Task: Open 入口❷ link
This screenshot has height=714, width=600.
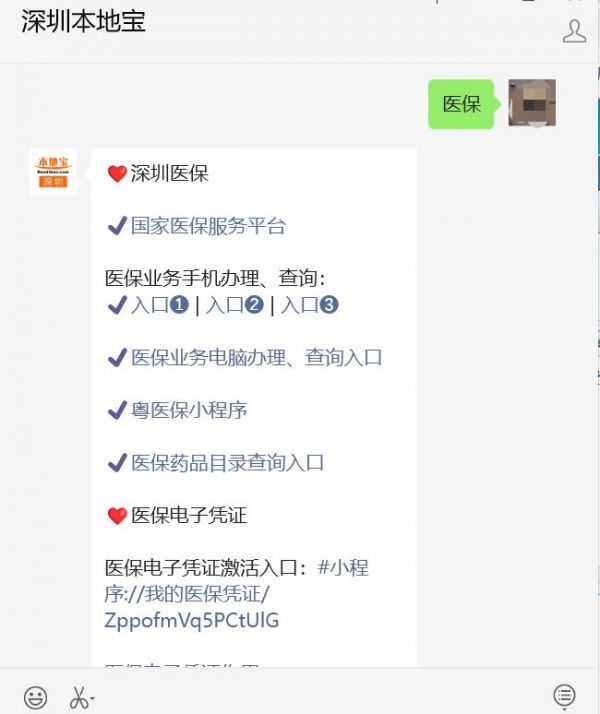Action: (234, 305)
